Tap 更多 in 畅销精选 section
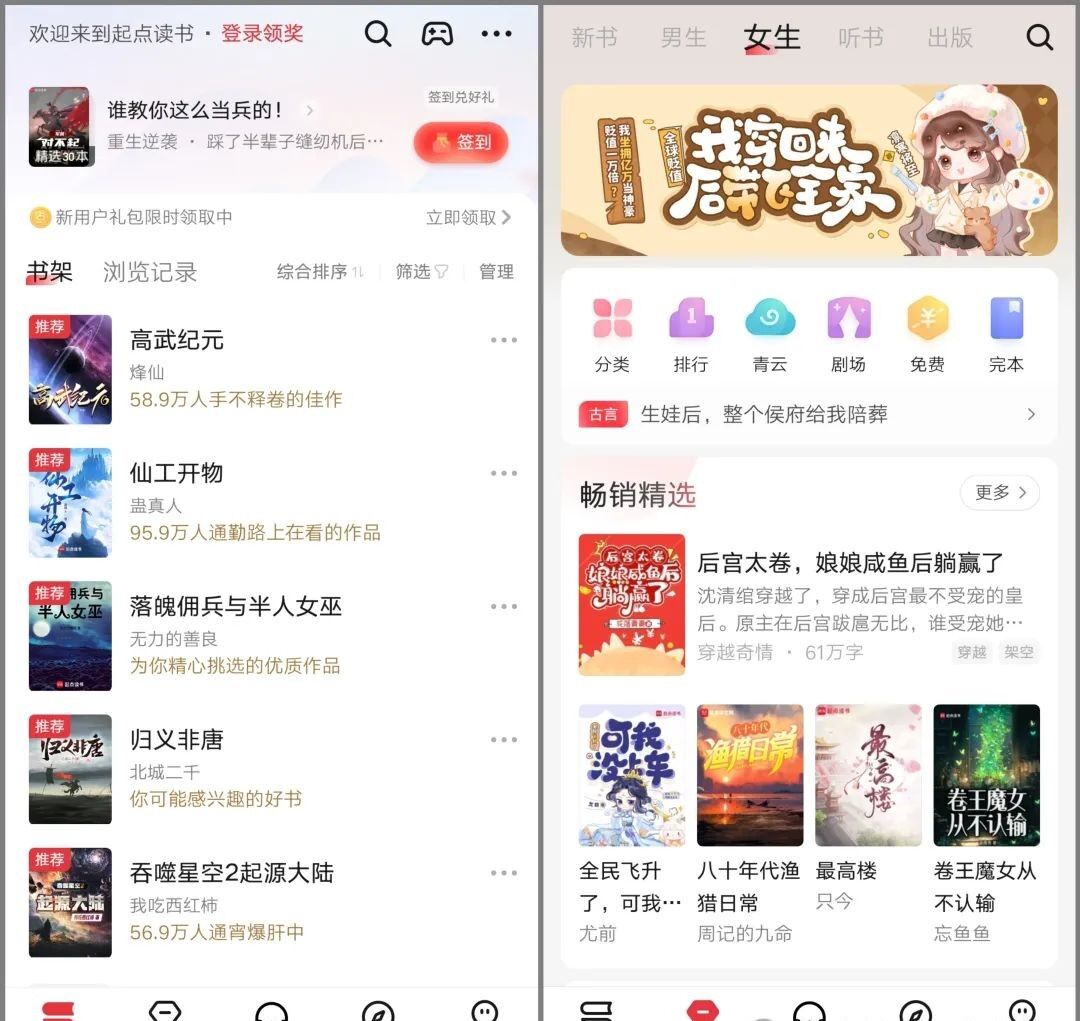Screen dimensions: 1080x1021 pos(999,492)
